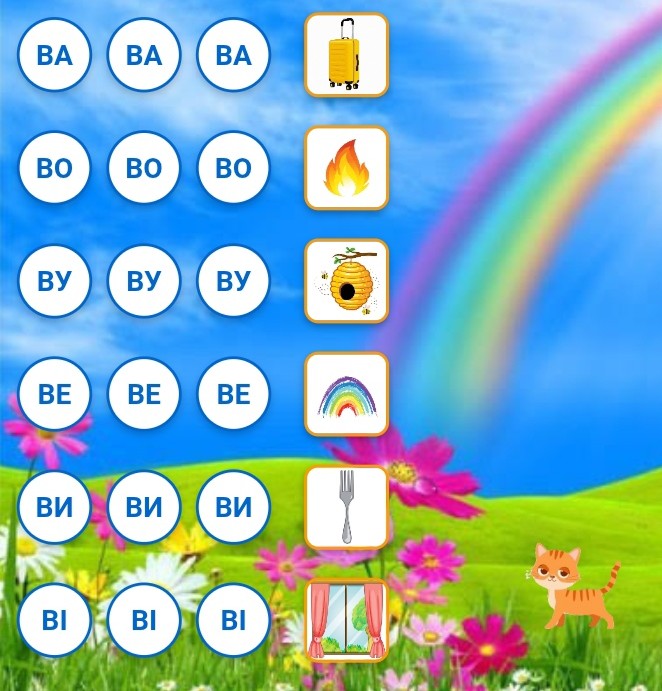Tap the ВУ circle beside the beehive
This screenshot has height=691, width=662.
[233, 281]
